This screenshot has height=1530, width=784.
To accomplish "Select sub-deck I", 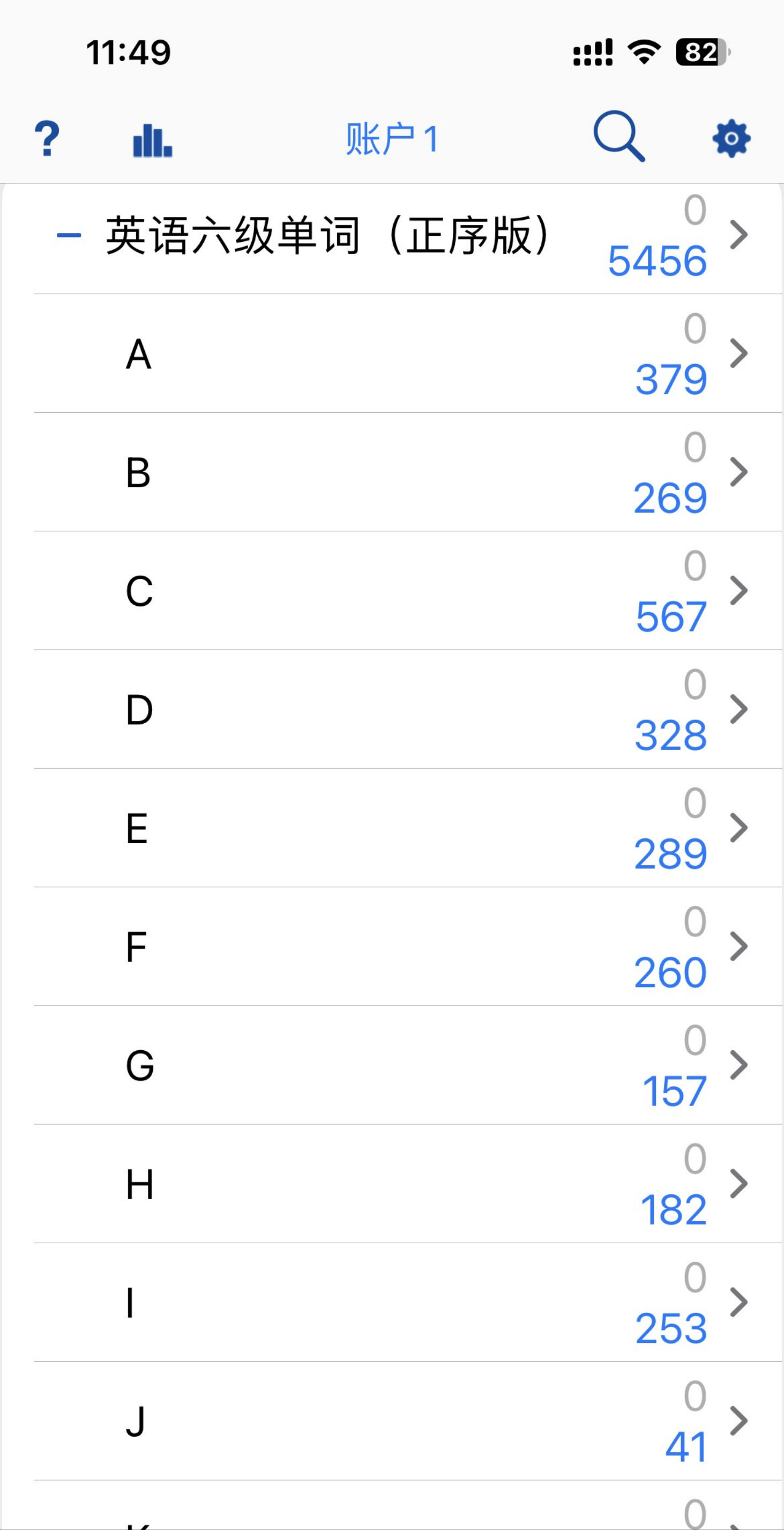I will point(407,1303).
